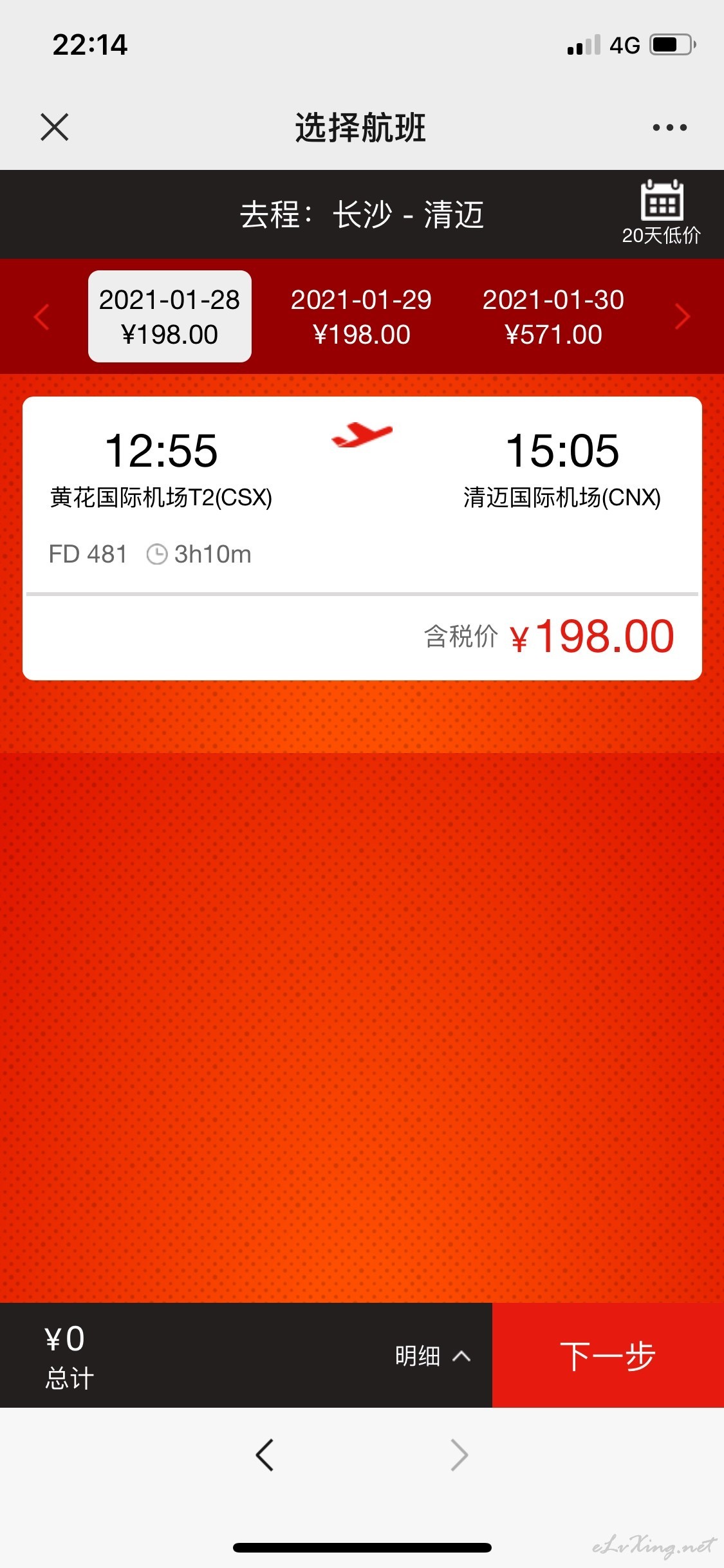Select the 2021-01-29 date tab
Viewport: 724px width, 1568px height.
(x=361, y=317)
